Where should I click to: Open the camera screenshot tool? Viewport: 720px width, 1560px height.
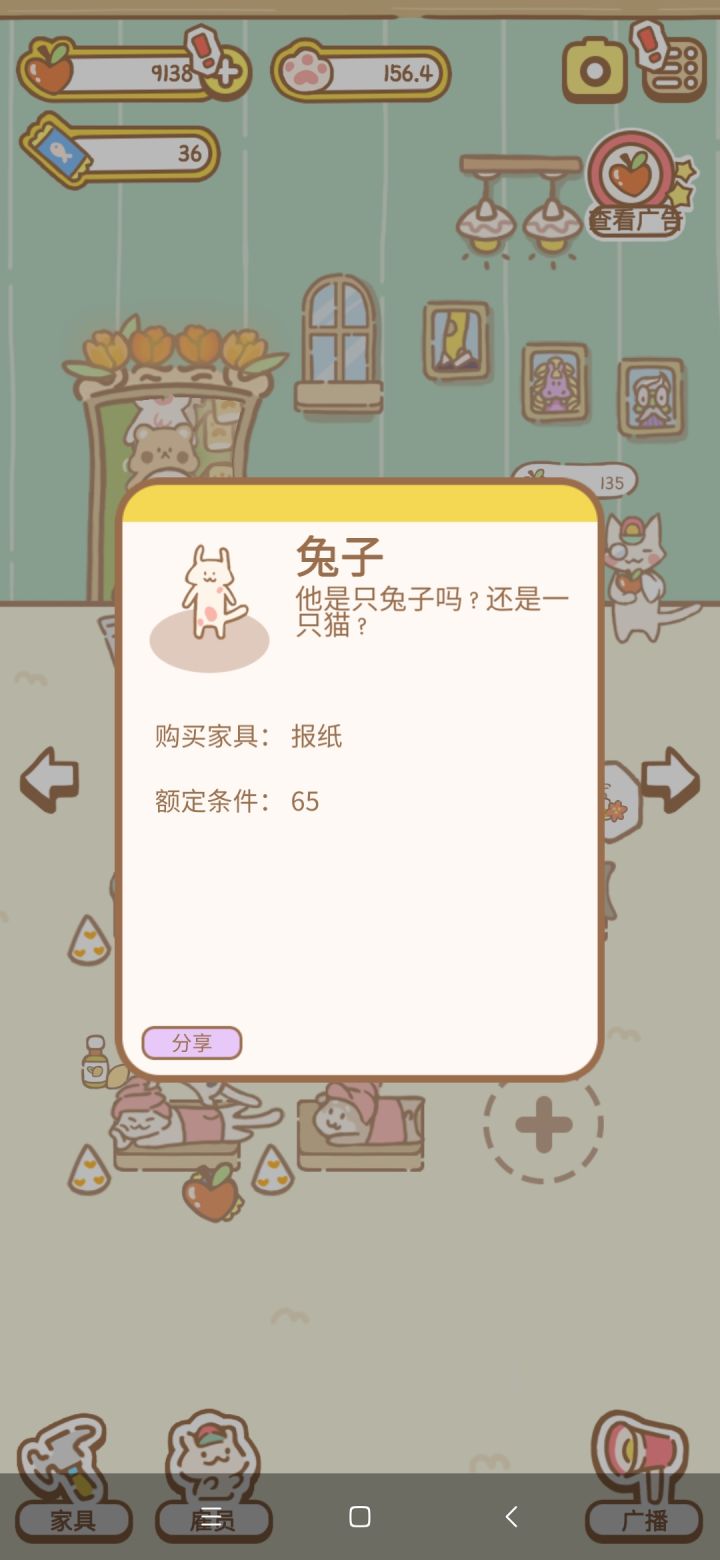(x=594, y=70)
